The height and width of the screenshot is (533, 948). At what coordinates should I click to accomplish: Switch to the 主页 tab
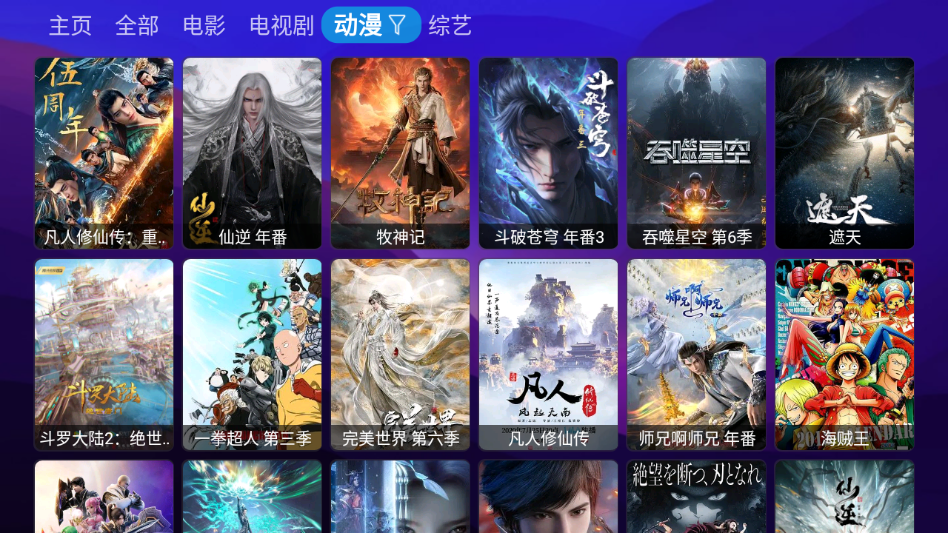click(x=70, y=26)
